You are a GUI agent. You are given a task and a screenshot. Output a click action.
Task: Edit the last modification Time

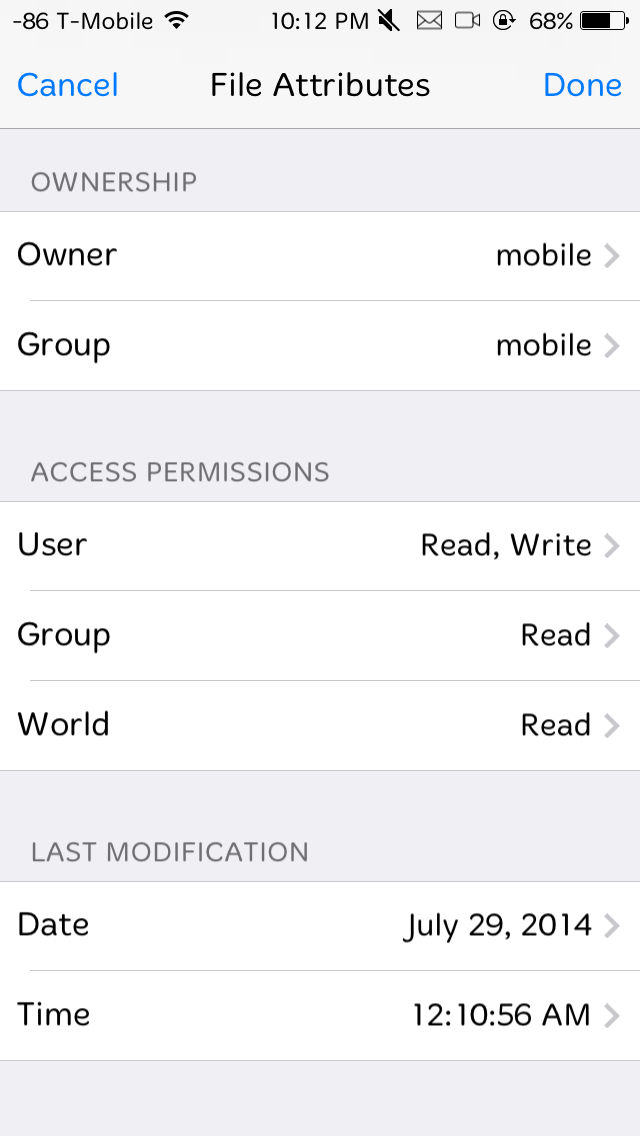(x=320, y=1015)
